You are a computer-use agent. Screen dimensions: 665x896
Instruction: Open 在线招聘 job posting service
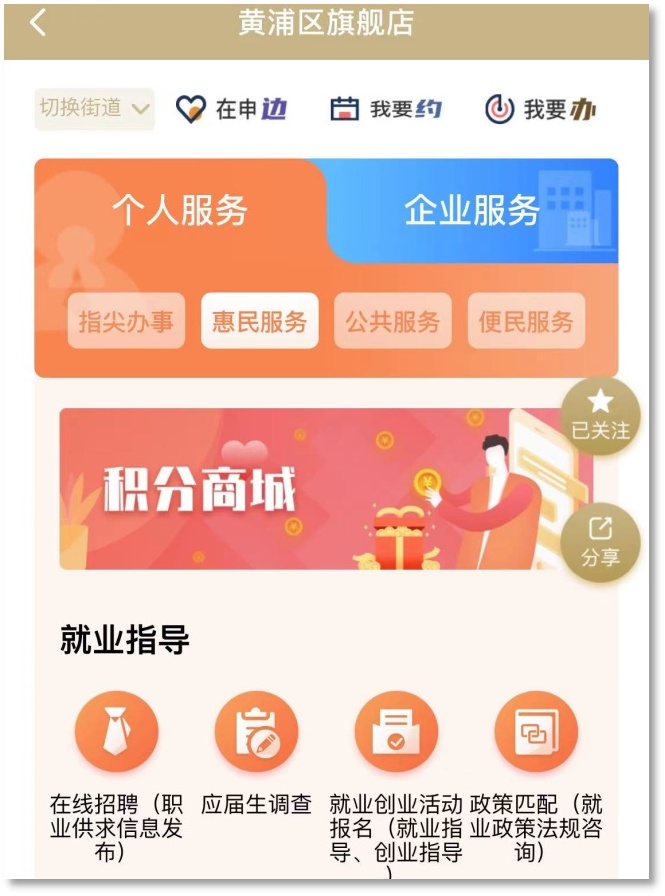pos(117,733)
